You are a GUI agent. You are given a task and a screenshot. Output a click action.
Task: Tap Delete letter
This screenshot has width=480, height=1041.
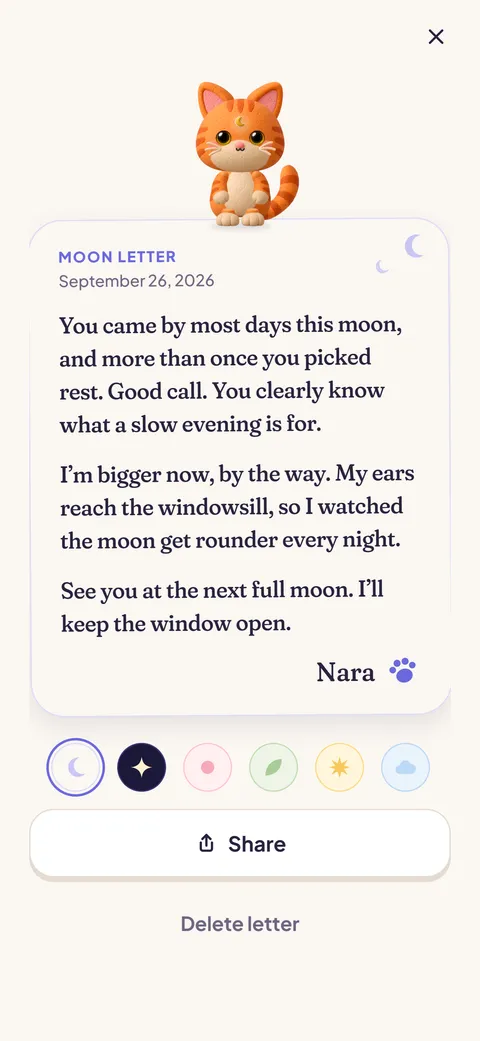(240, 923)
